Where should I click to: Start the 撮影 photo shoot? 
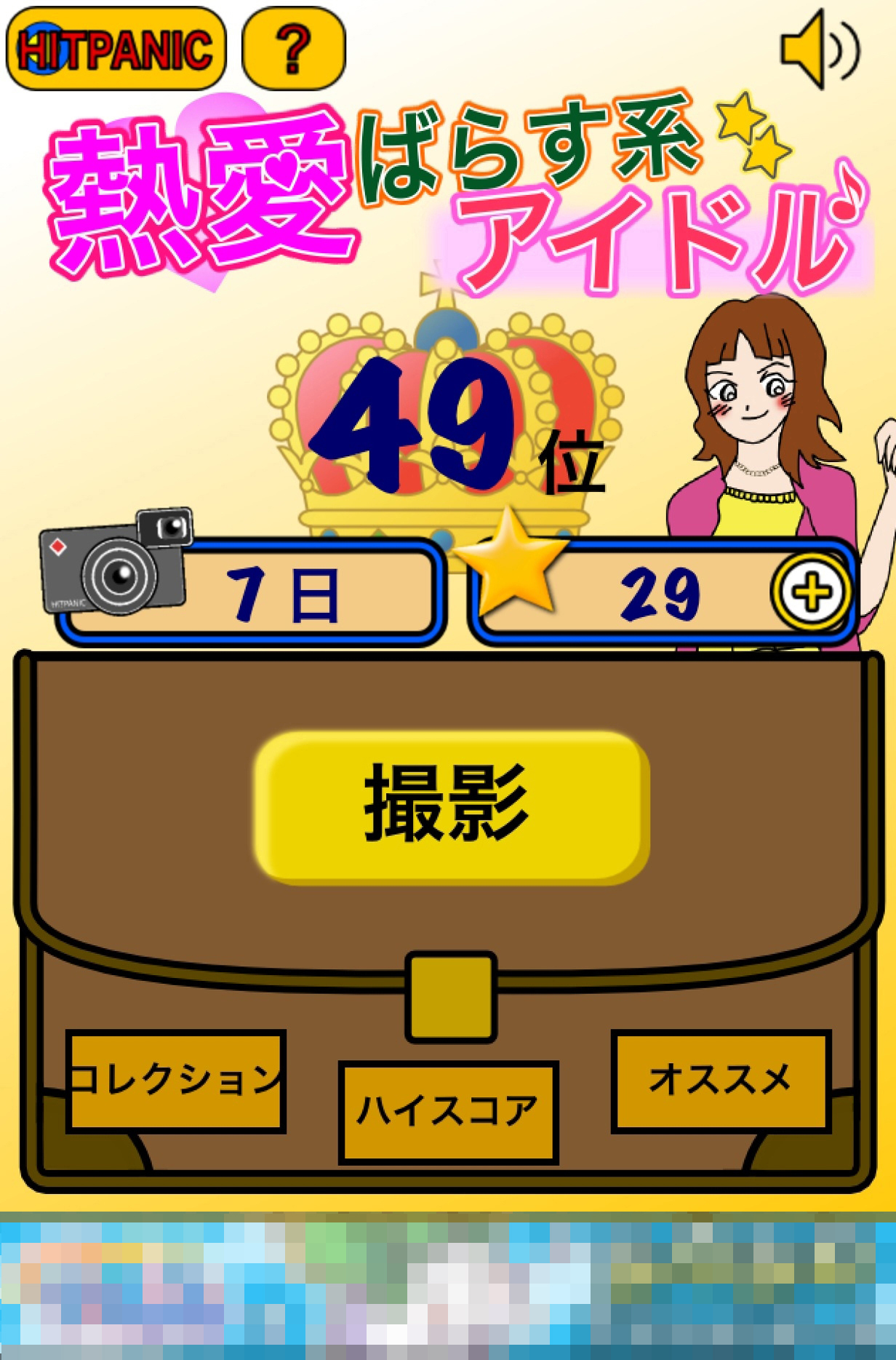[451, 807]
